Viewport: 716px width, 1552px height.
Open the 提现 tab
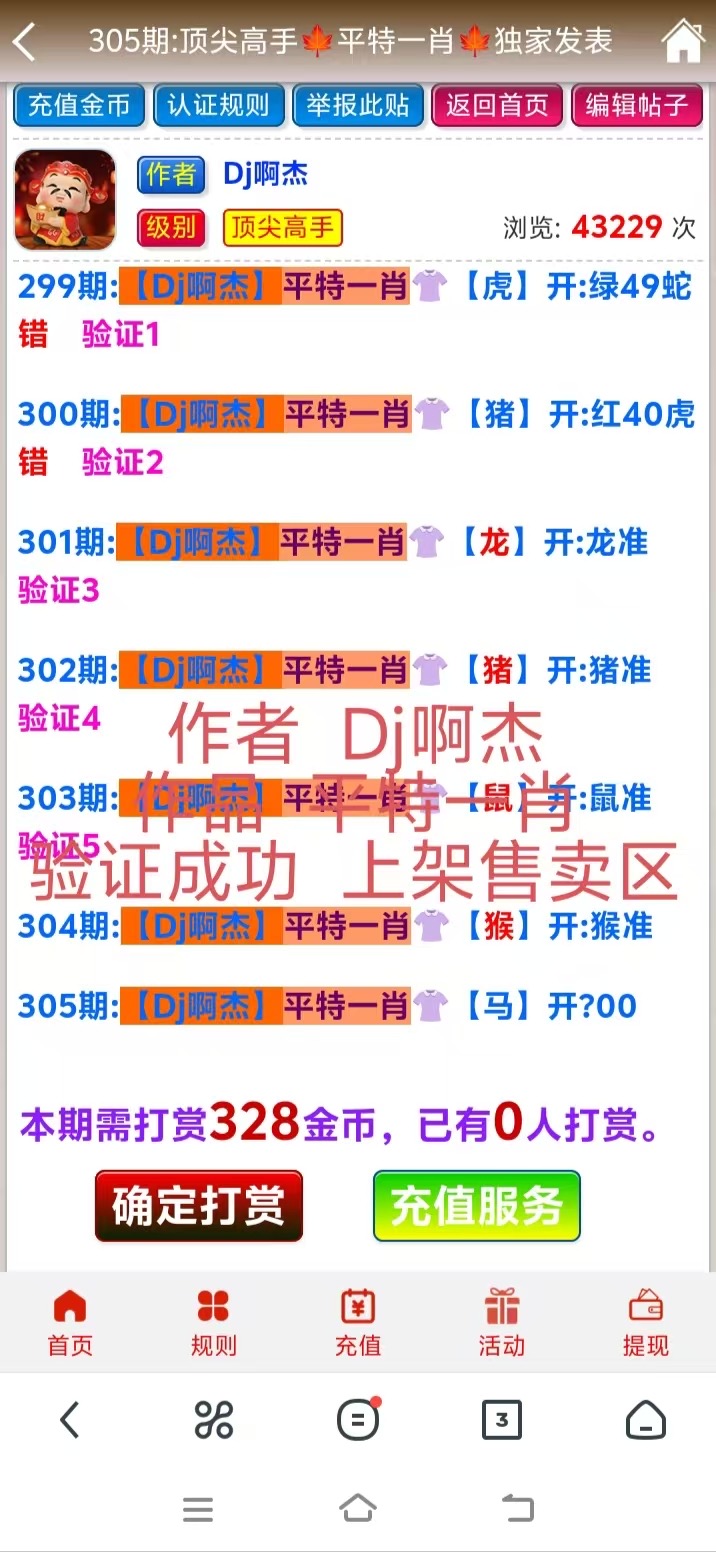645,1322
